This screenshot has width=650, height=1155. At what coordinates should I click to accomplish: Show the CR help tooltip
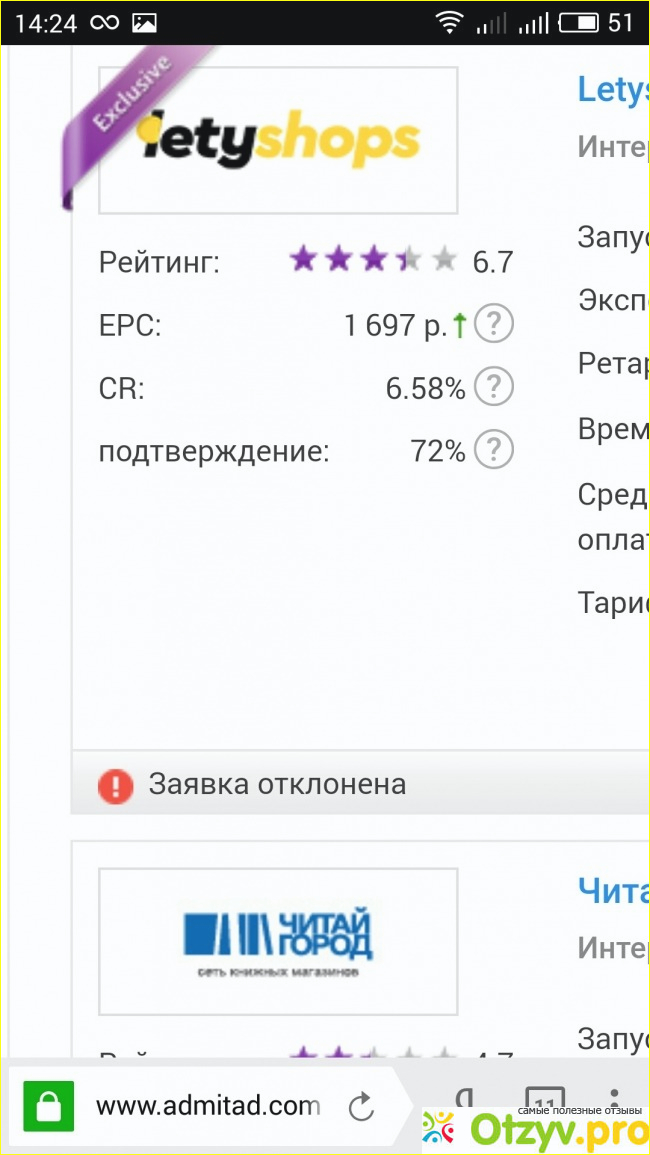(493, 388)
